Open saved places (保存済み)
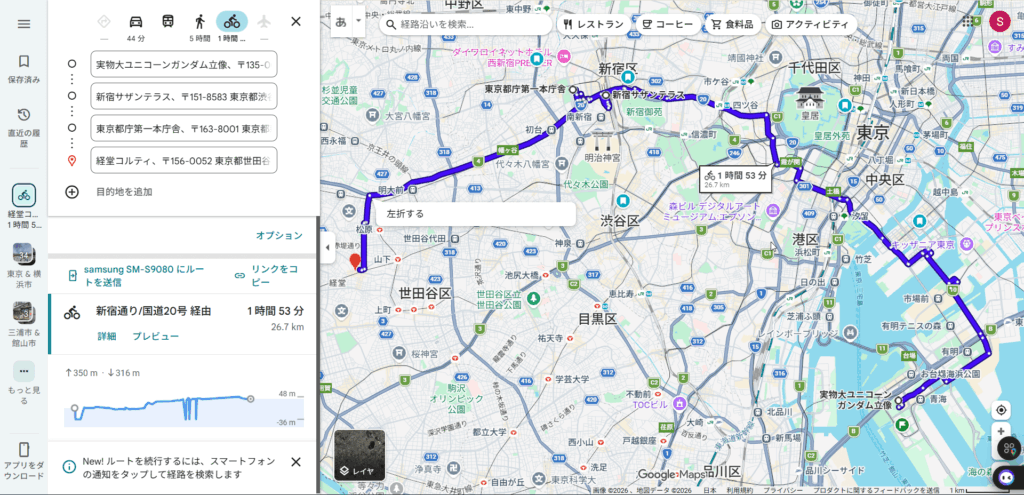Screen dimensions: 1024x495 pos(24,68)
